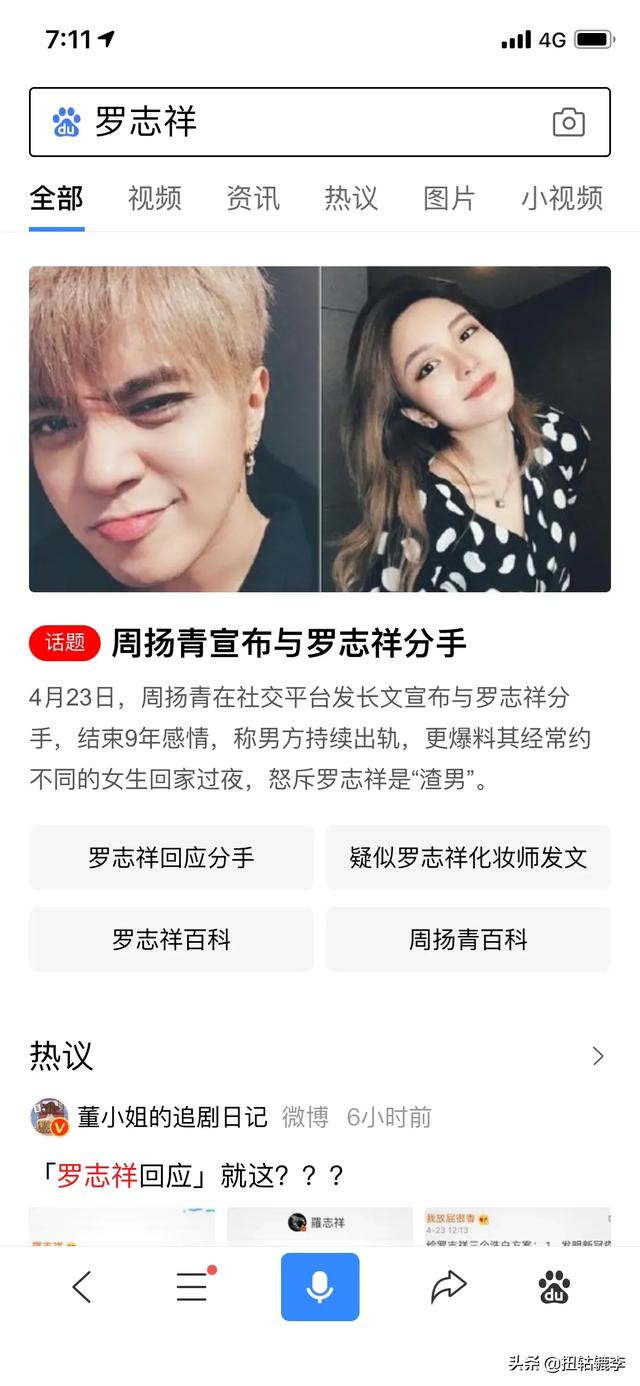
Task: Open the topic photo card
Action: pos(320,429)
